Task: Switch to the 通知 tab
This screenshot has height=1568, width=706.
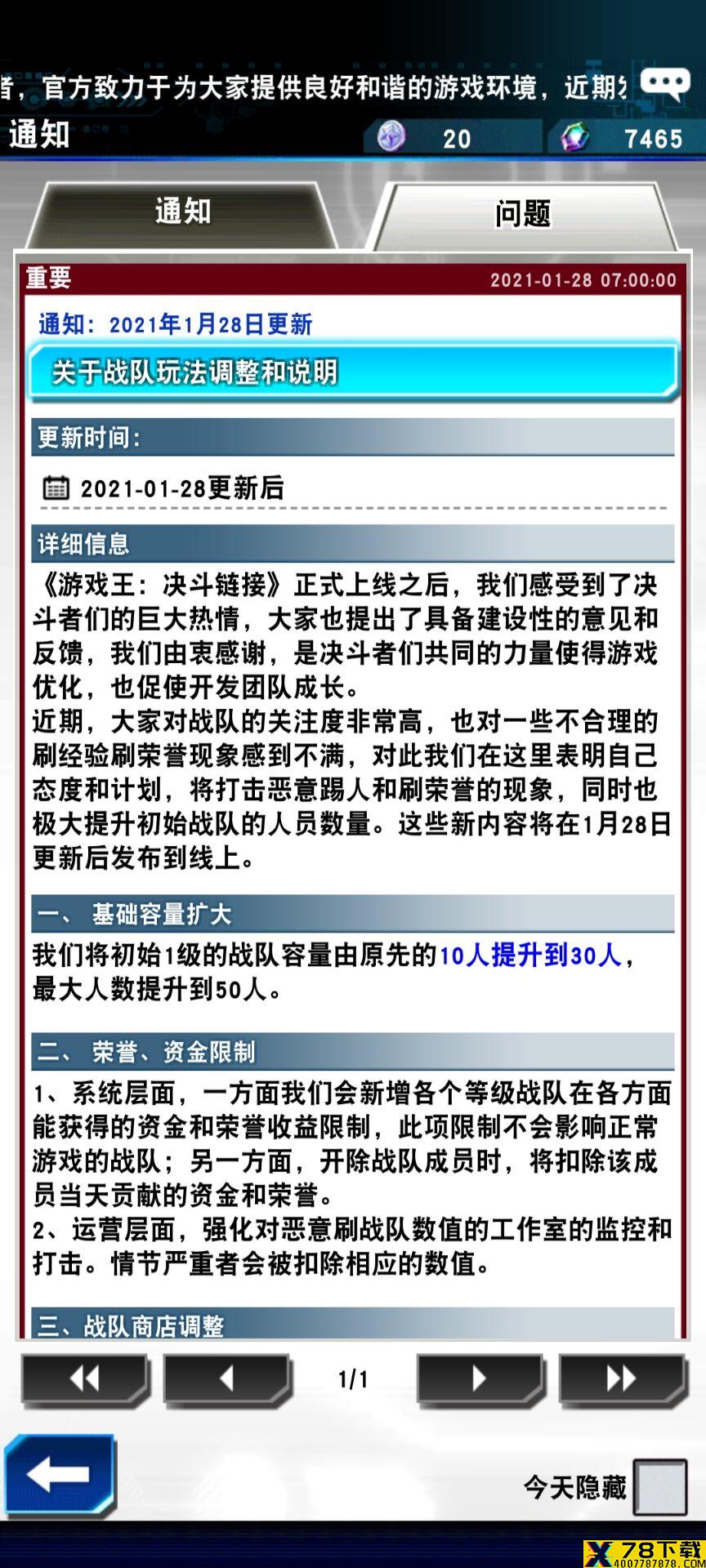Action: [182, 212]
